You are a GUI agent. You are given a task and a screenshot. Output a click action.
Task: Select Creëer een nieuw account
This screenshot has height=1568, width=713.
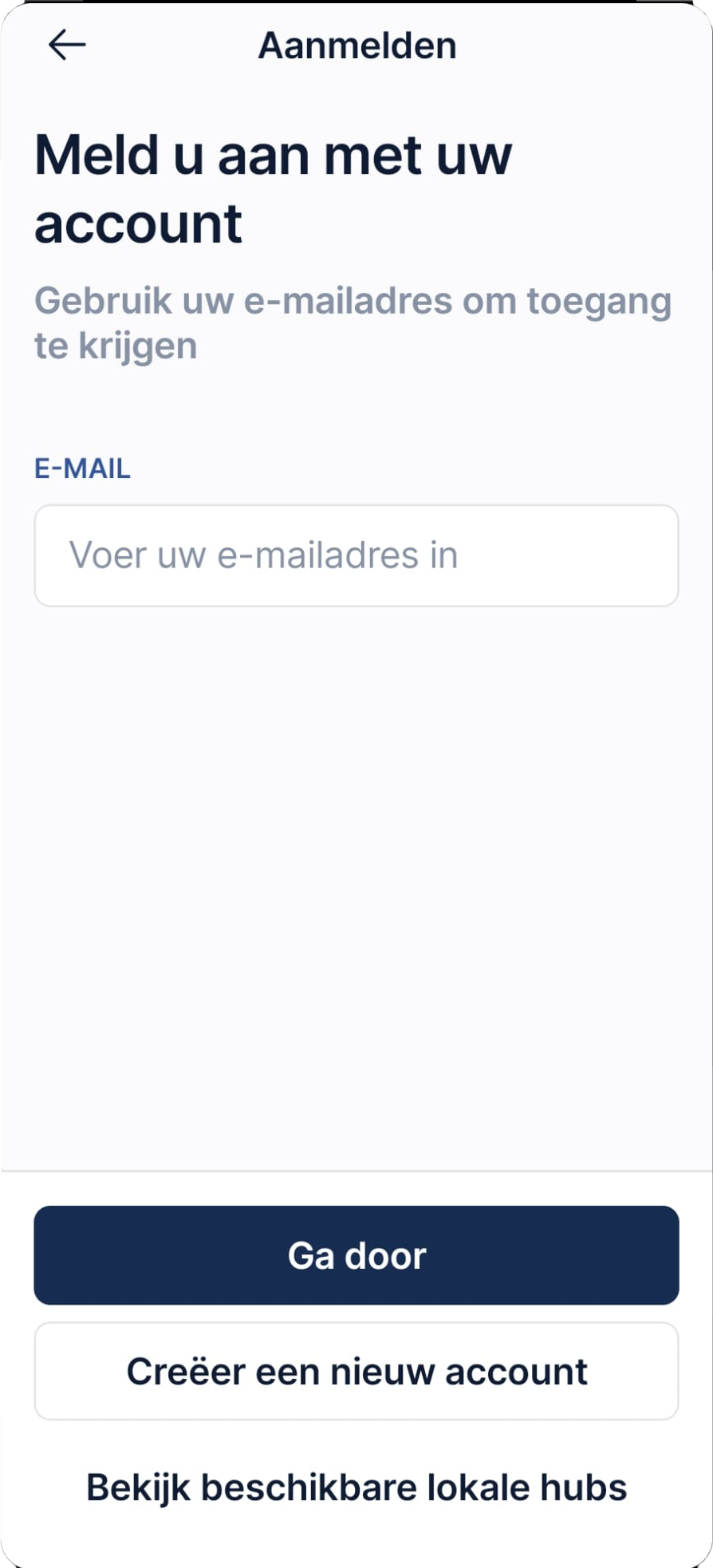[x=356, y=1371]
